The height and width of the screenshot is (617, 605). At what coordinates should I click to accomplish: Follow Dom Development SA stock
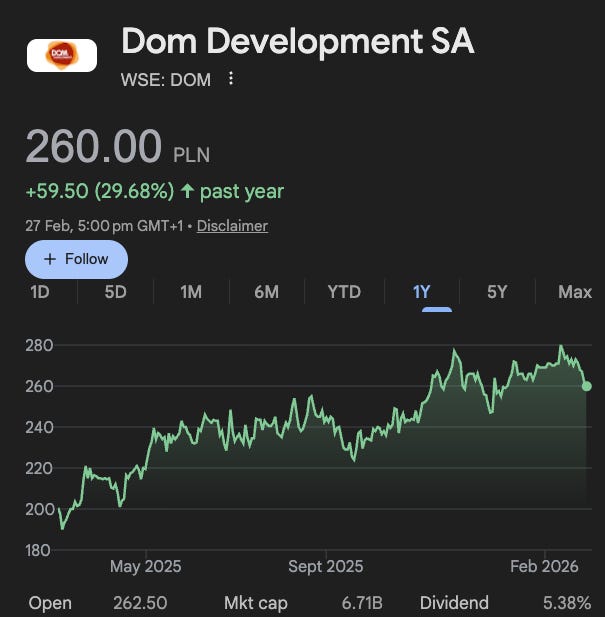pyautogui.click(x=76, y=259)
